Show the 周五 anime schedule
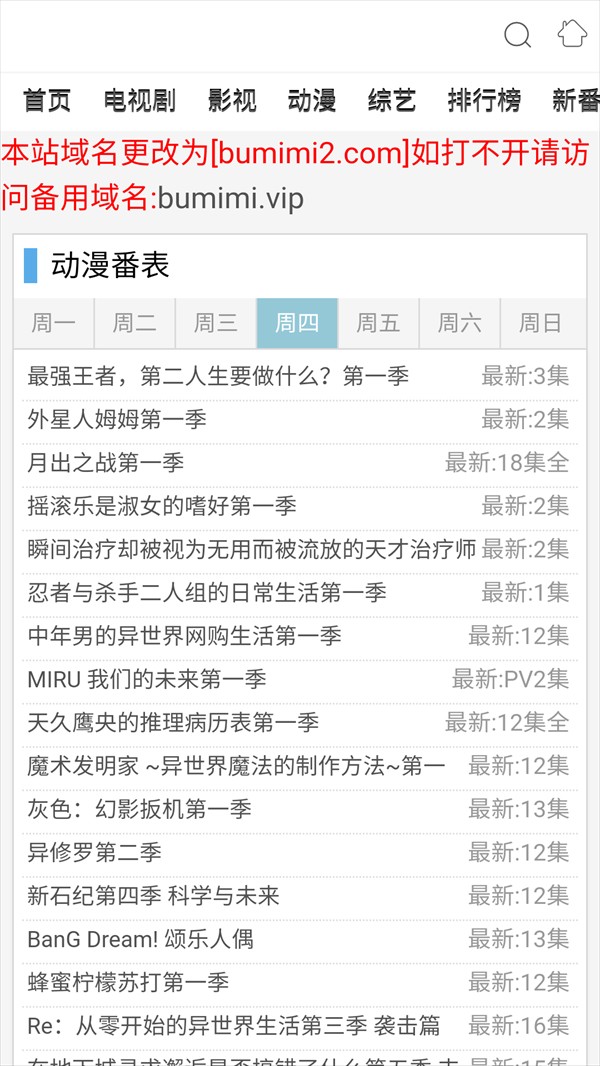This screenshot has height=1066, width=600. pos(378,323)
